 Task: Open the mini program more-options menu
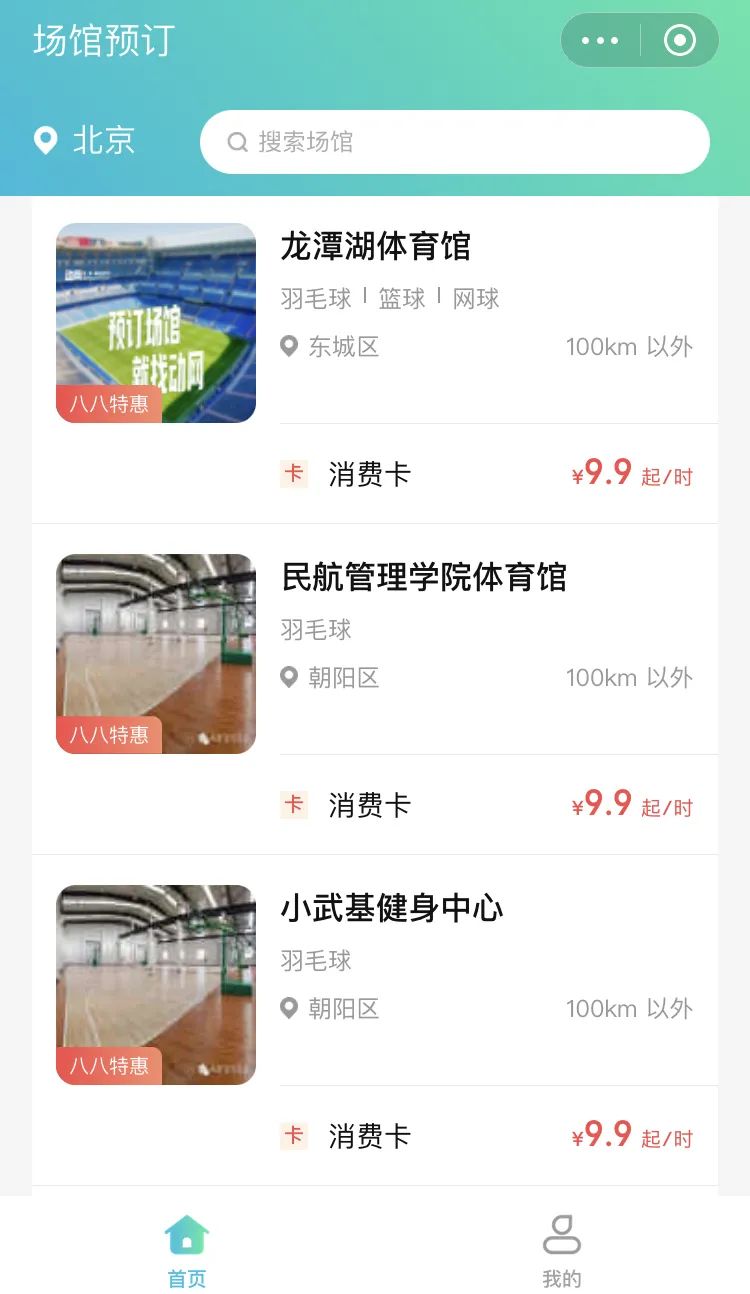(600, 41)
